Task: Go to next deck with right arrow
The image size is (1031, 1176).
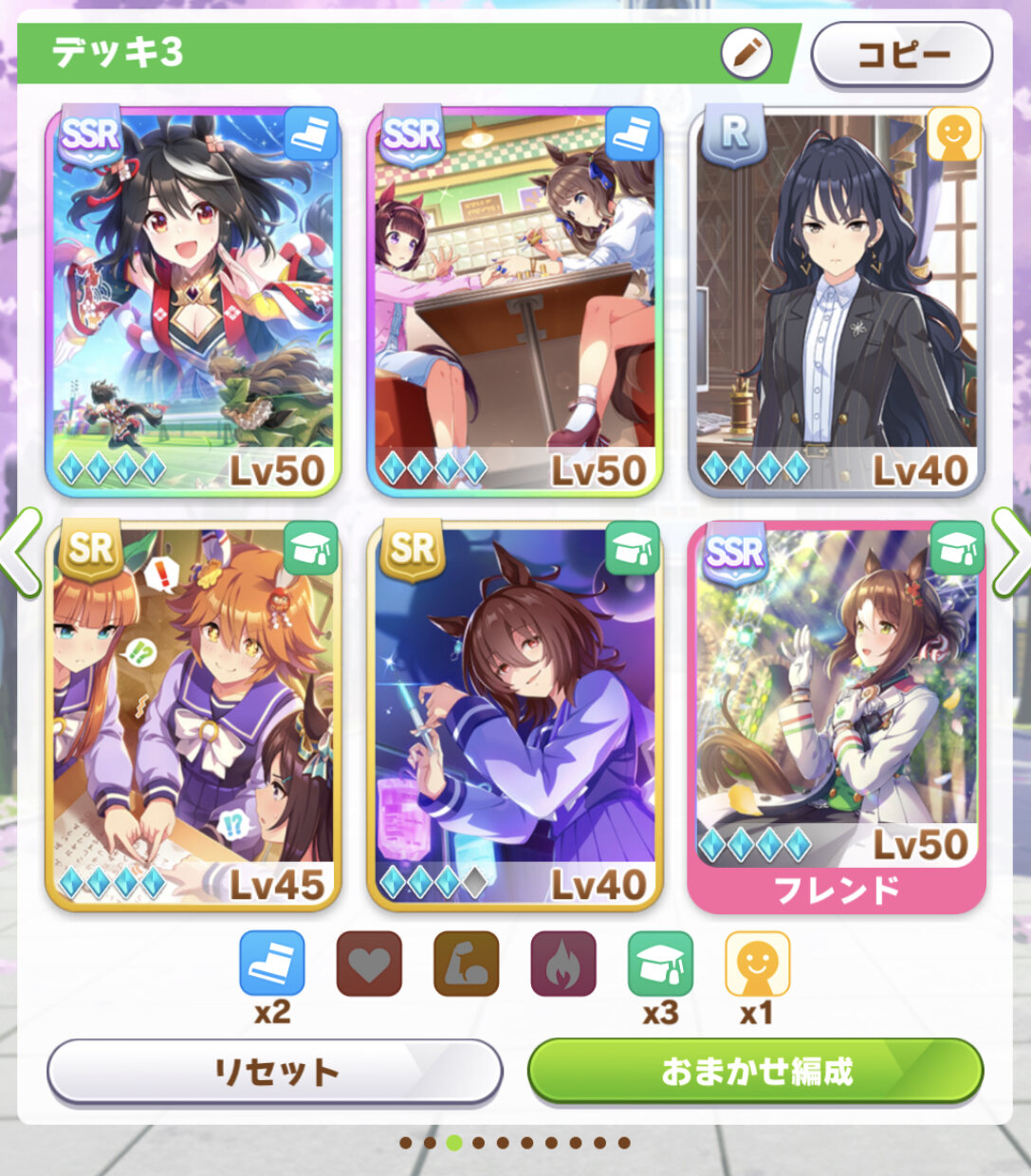Action: [1011, 552]
